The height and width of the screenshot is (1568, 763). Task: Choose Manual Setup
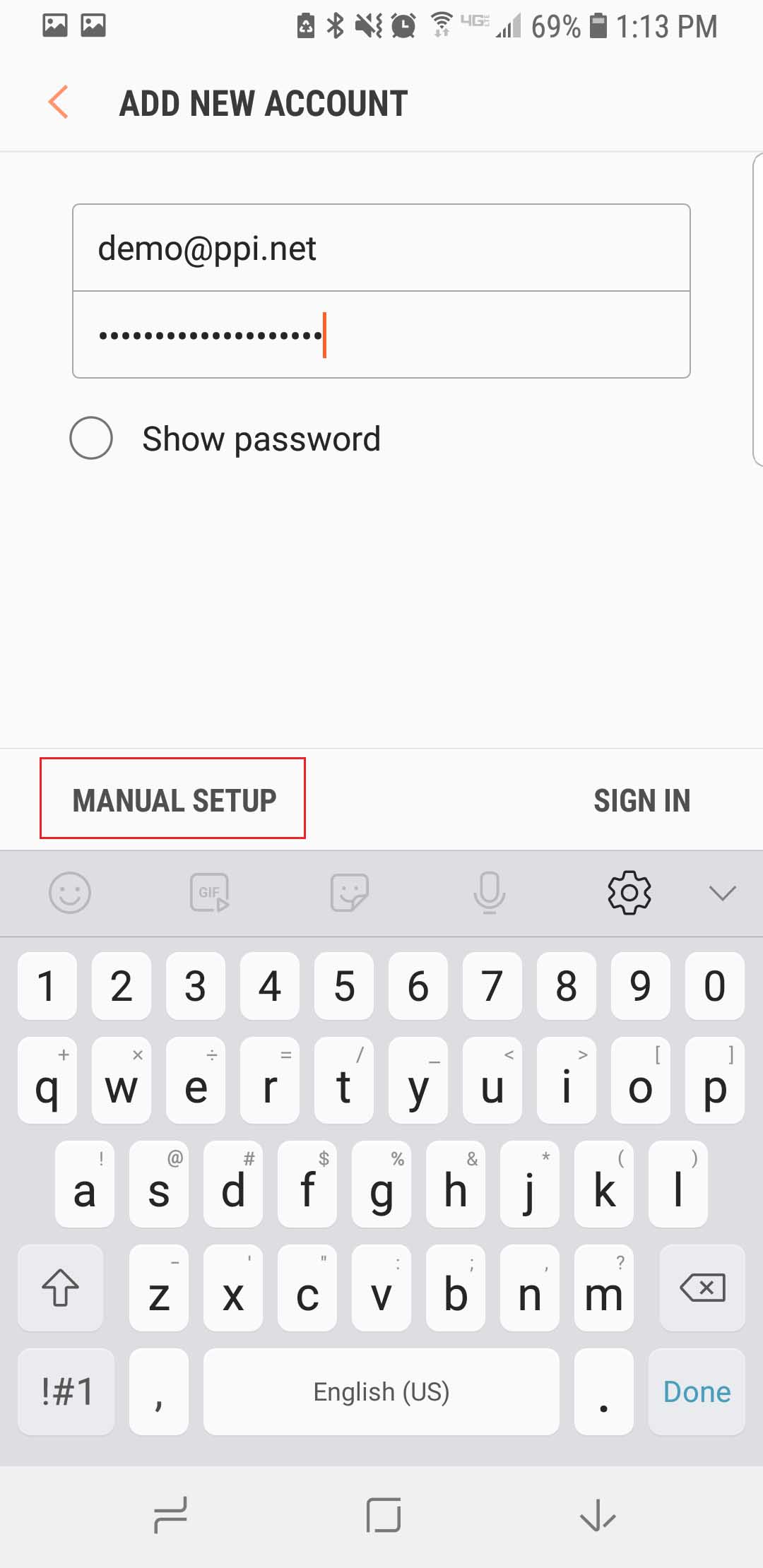(173, 799)
